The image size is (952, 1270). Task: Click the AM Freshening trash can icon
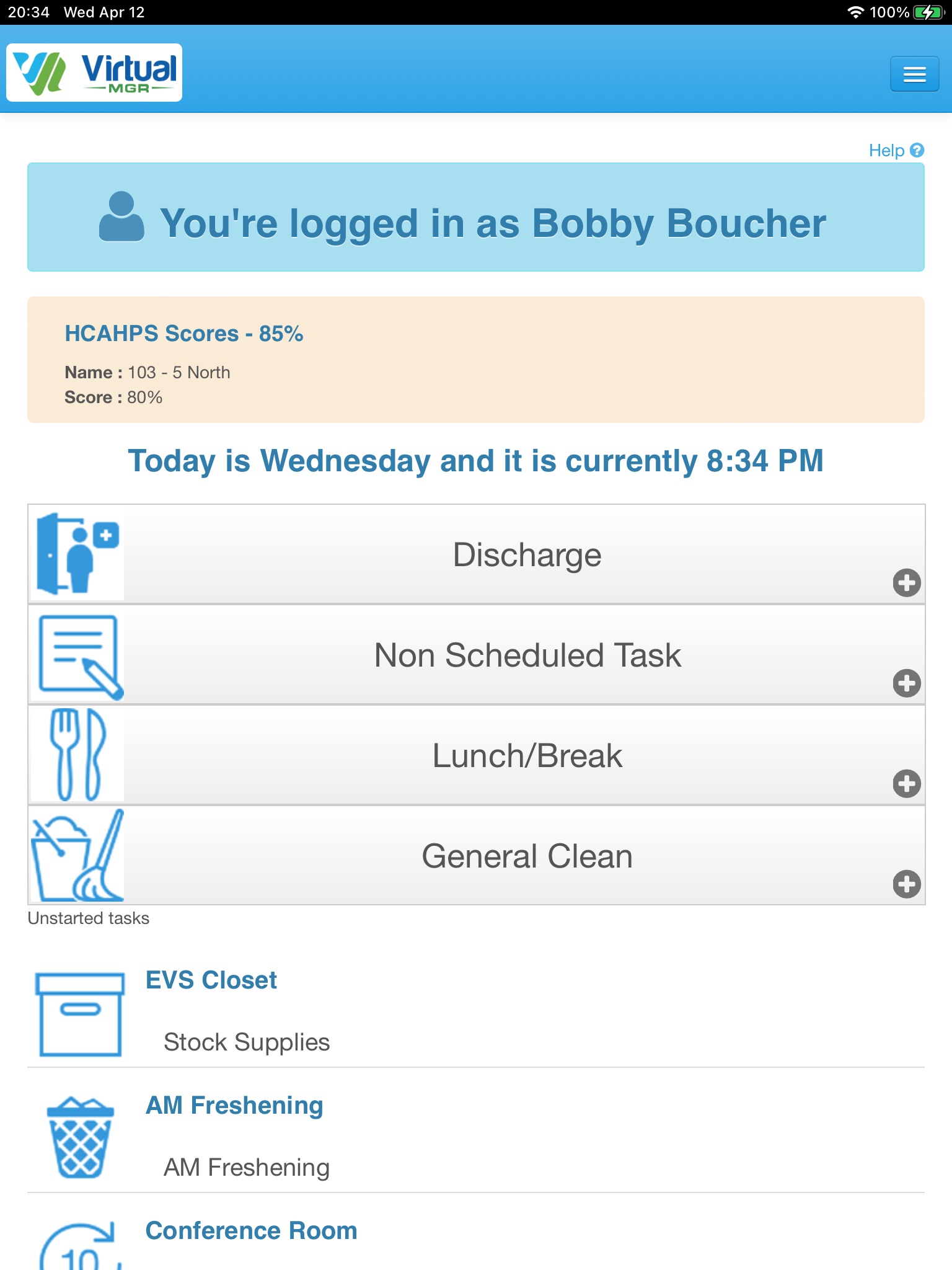[x=79, y=1138]
